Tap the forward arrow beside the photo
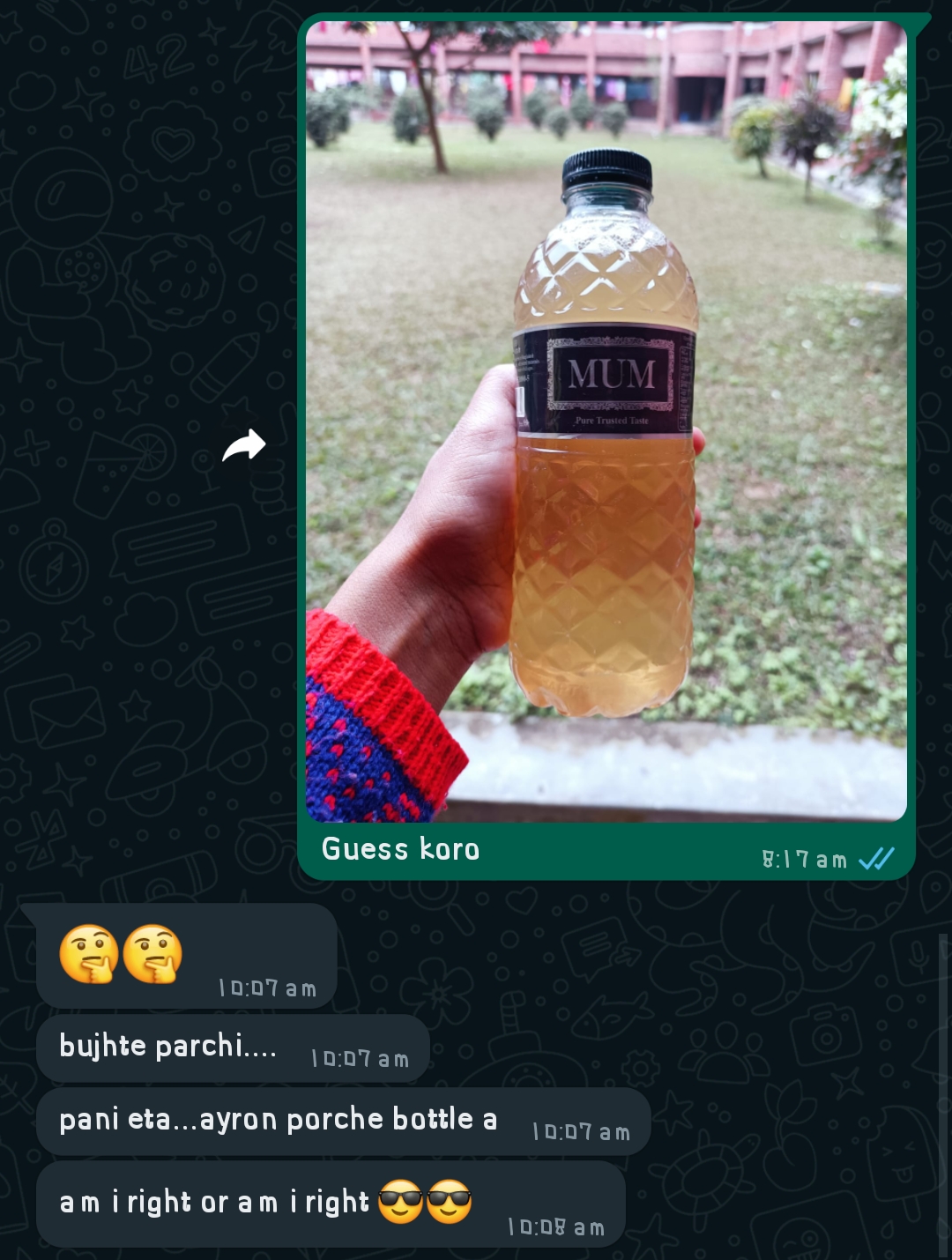This screenshot has width=952, height=1260. click(244, 445)
